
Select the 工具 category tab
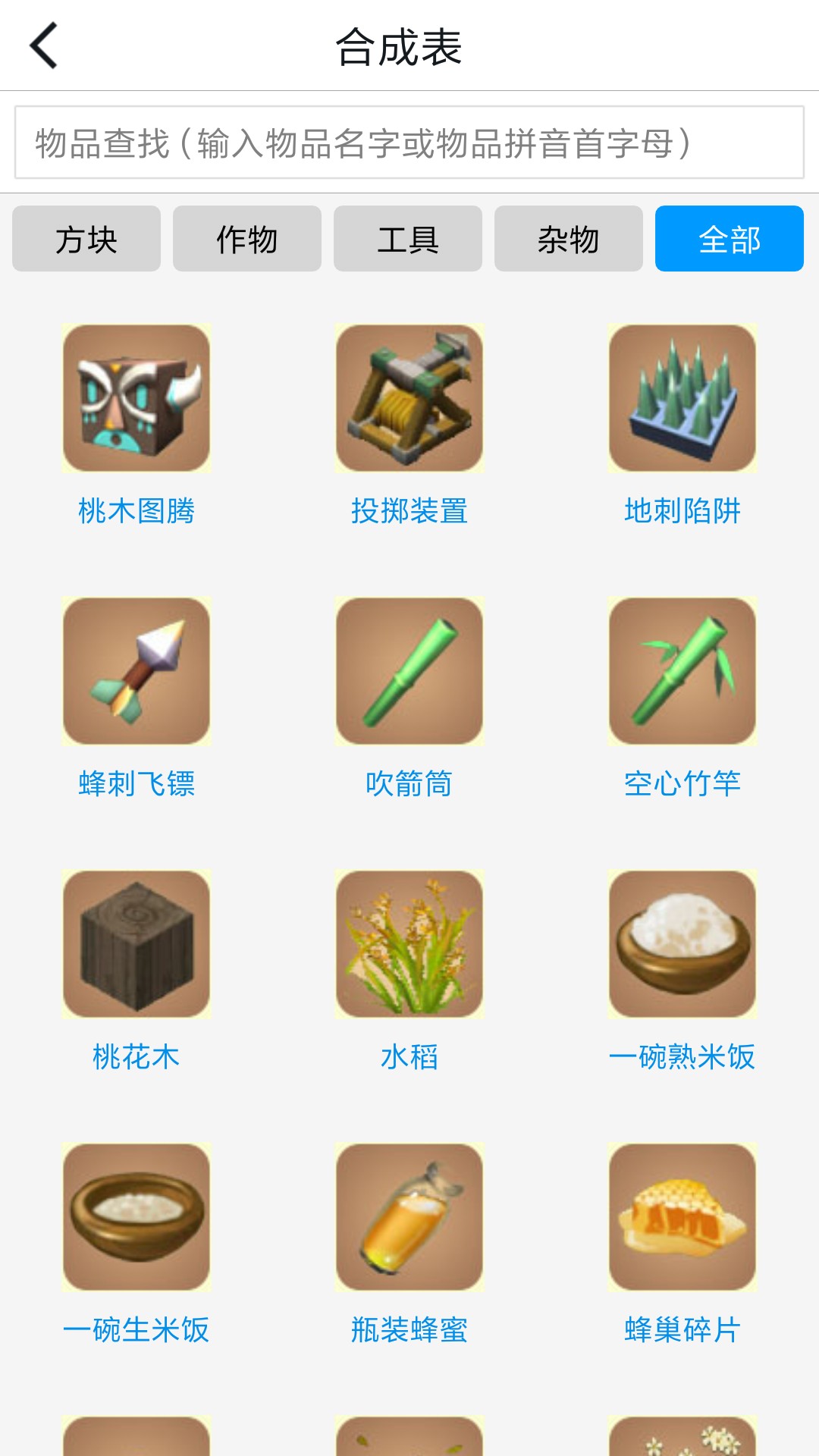pos(408,239)
